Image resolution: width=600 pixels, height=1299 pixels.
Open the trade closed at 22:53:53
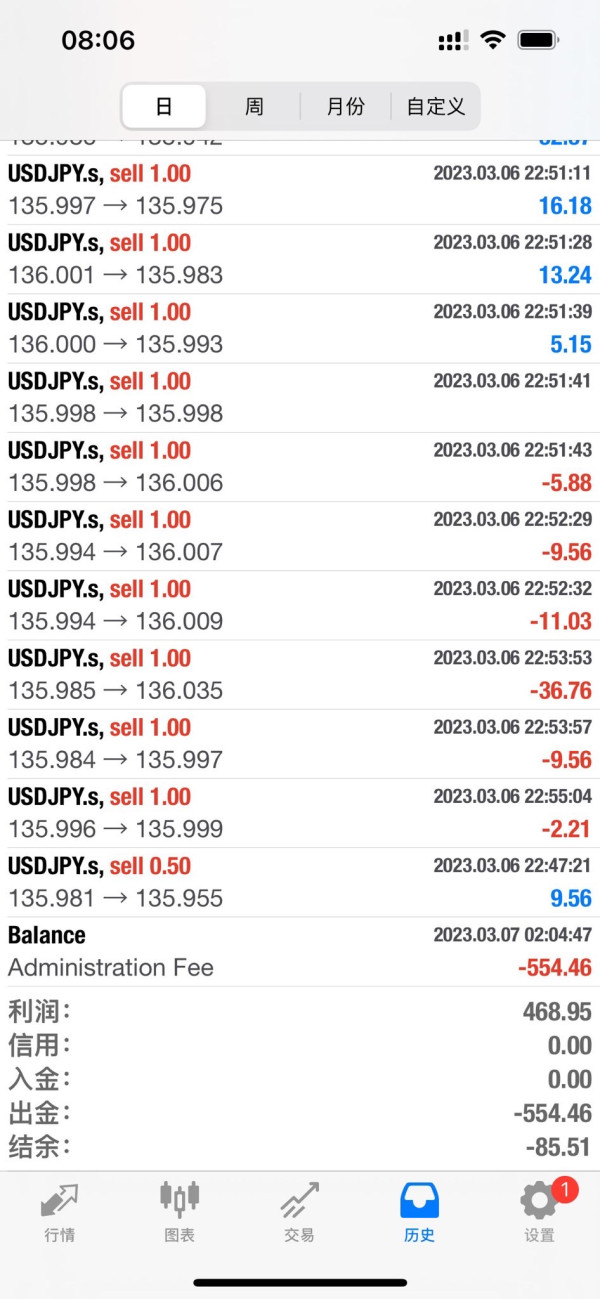click(300, 674)
